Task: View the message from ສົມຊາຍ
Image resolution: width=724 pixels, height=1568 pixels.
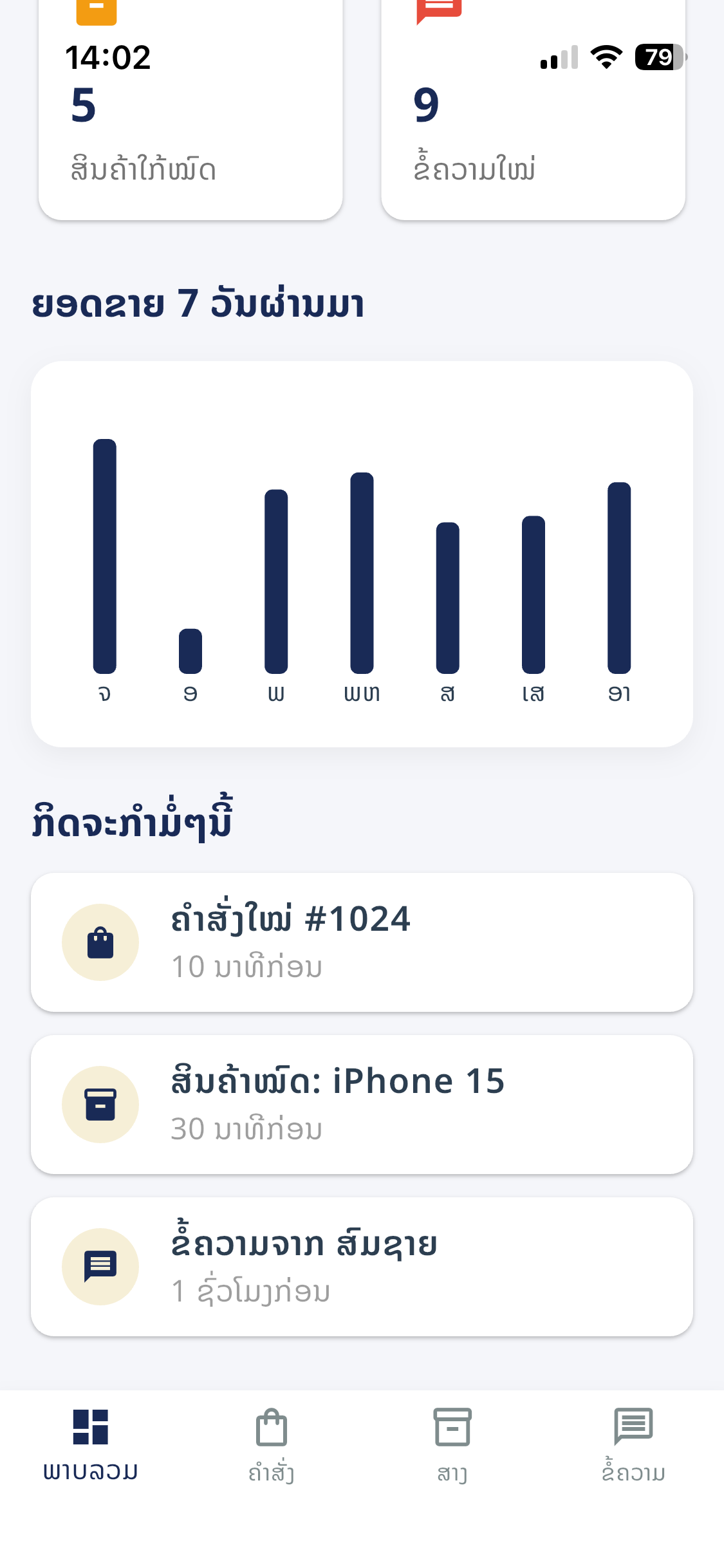Action: (x=362, y=1266)
